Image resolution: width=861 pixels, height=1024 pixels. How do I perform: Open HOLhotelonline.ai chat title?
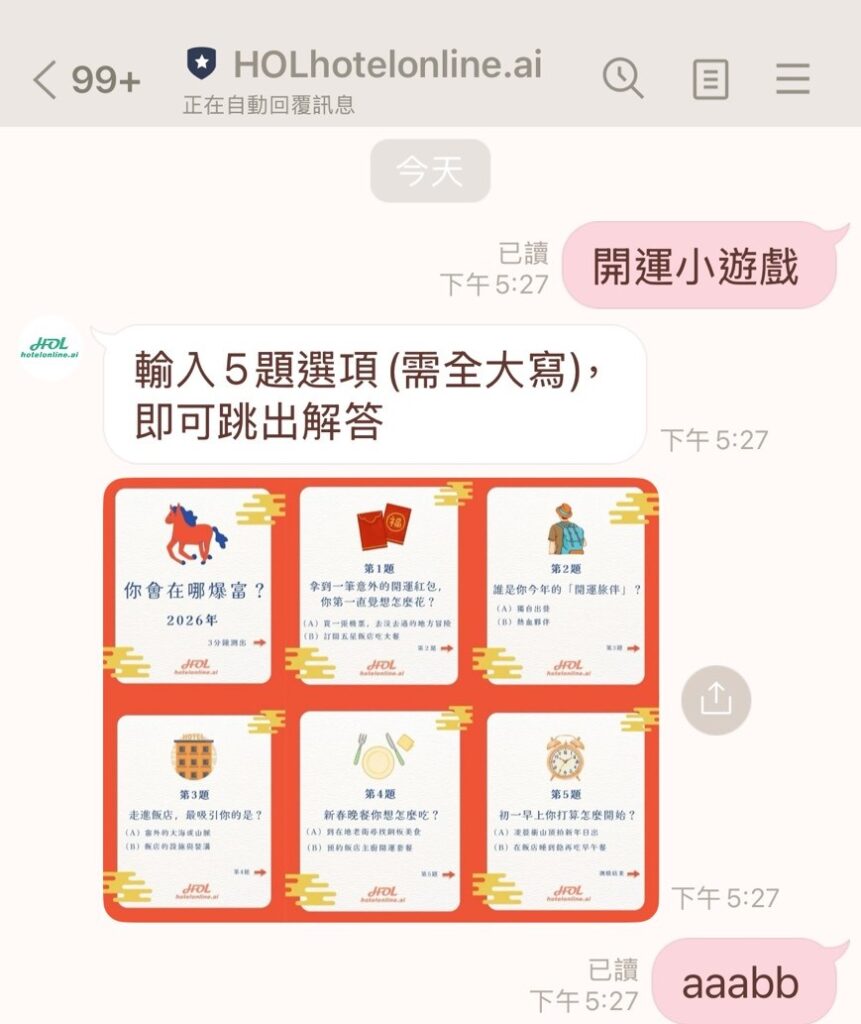[387, 65]
